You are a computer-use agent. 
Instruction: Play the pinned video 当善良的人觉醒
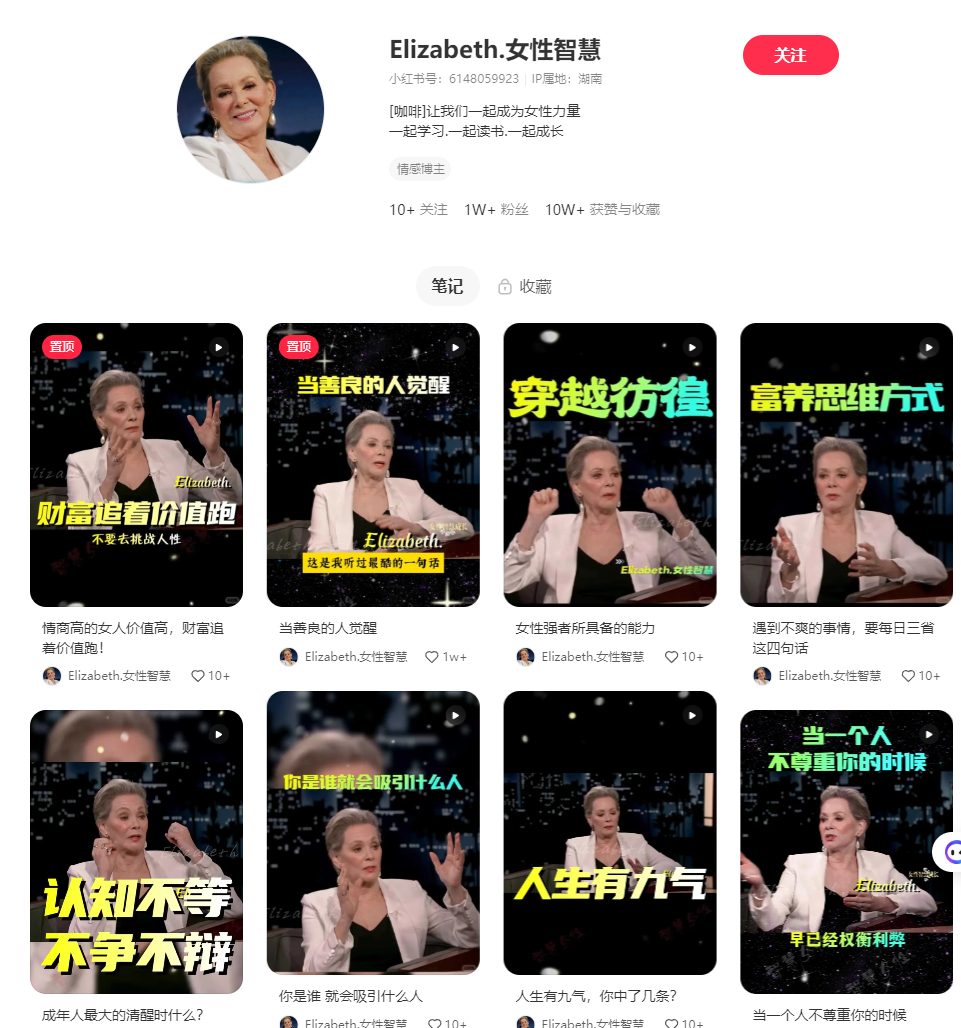point(373,465)
